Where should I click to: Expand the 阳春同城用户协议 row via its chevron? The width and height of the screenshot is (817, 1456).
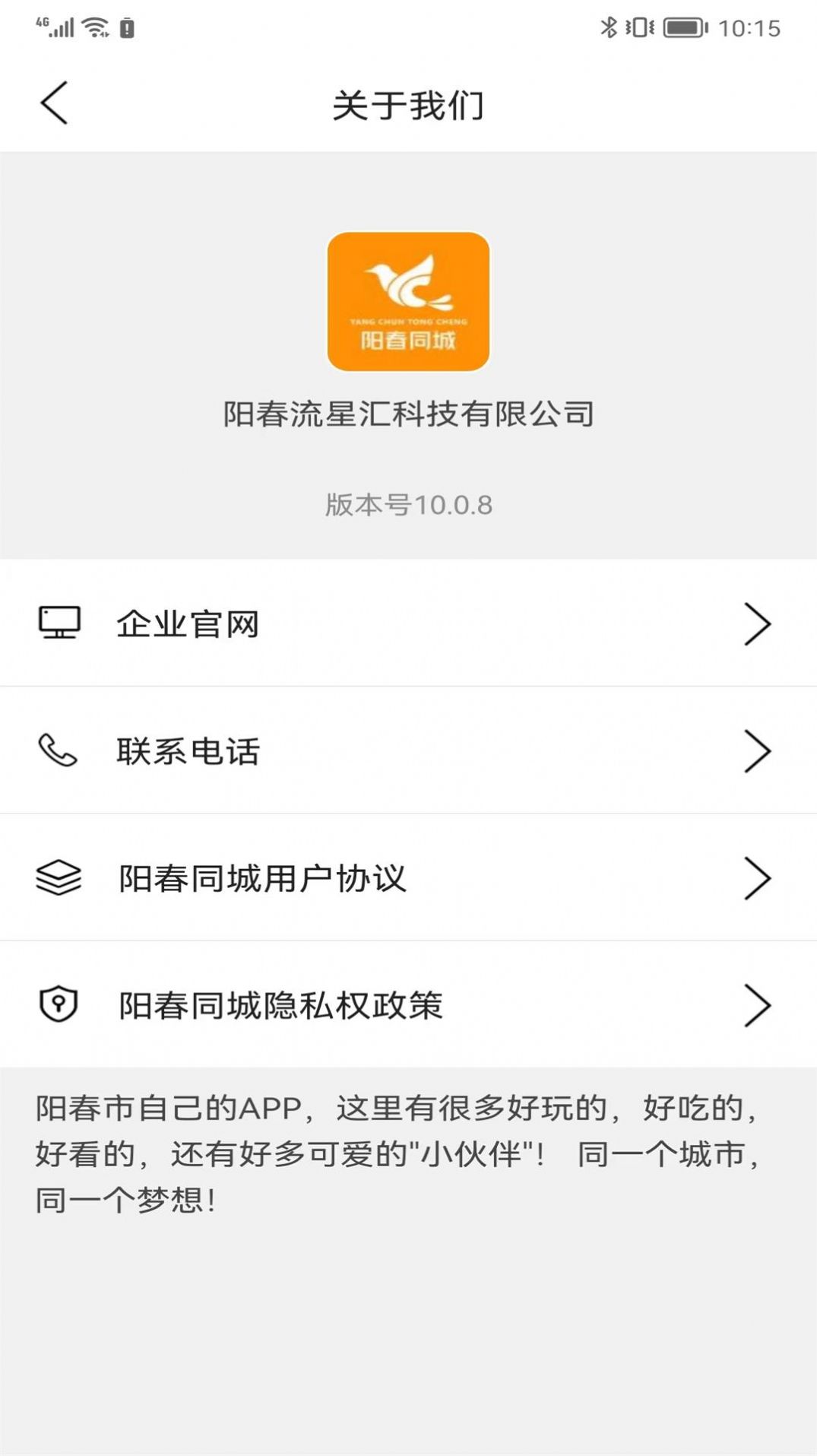tap(758, 877)
